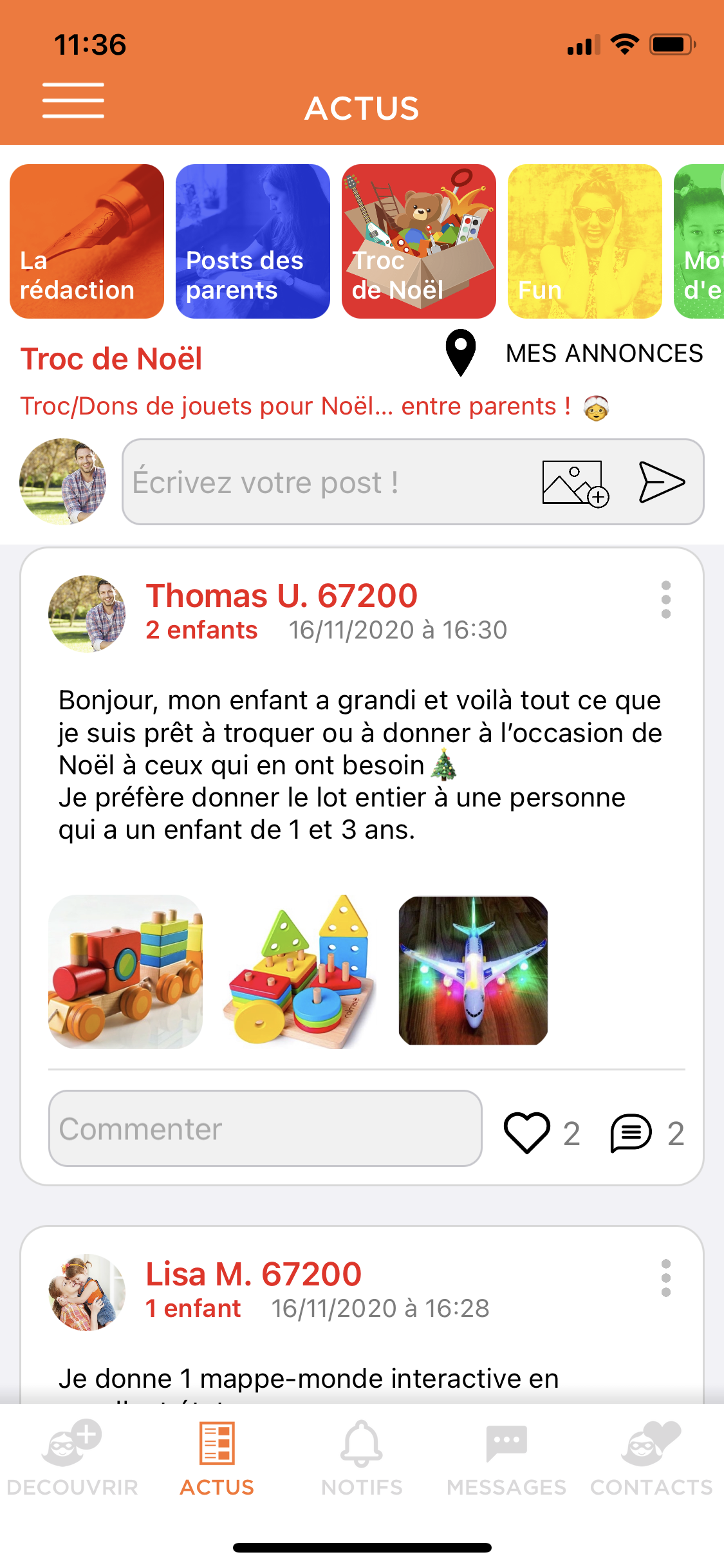Viewport: 724px width, 1568px height.
Task: Send the post with arrow icon
Action: click(662, 482)
